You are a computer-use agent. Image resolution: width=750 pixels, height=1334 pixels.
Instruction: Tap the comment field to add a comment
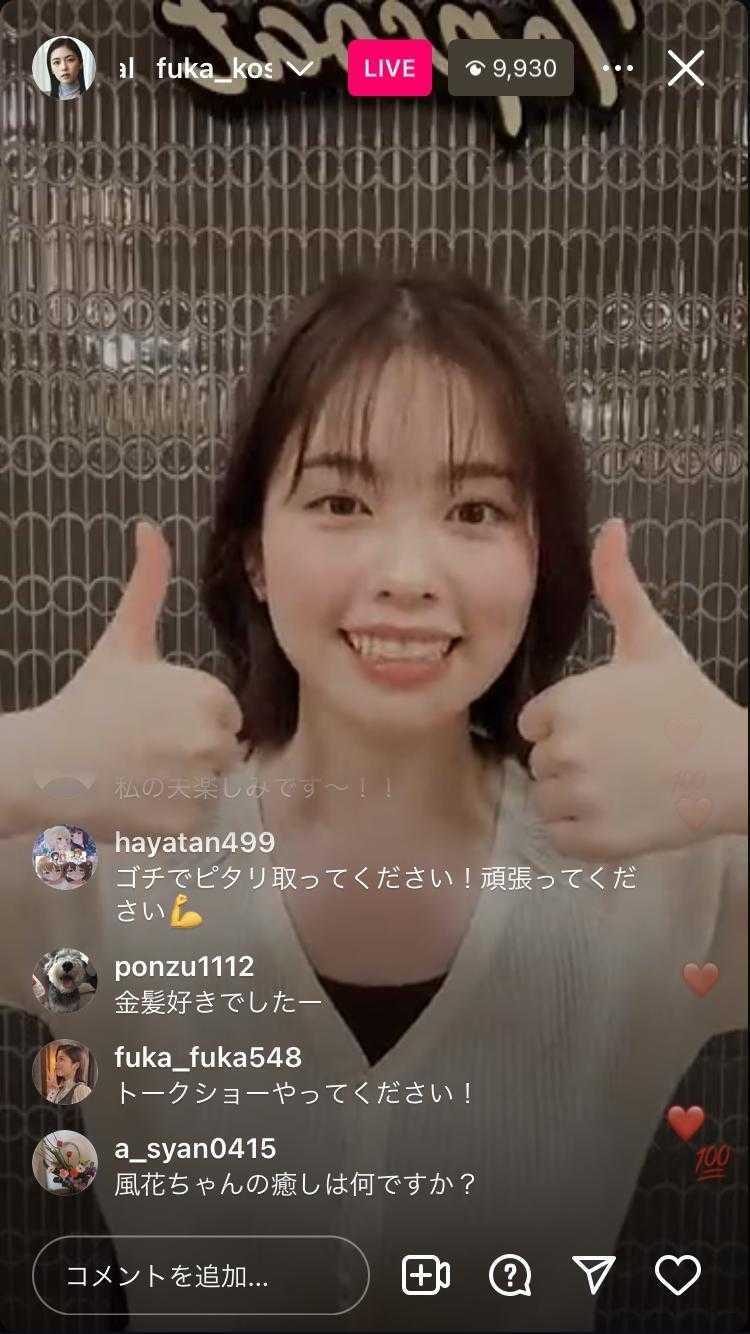[x=200, y=1275]
